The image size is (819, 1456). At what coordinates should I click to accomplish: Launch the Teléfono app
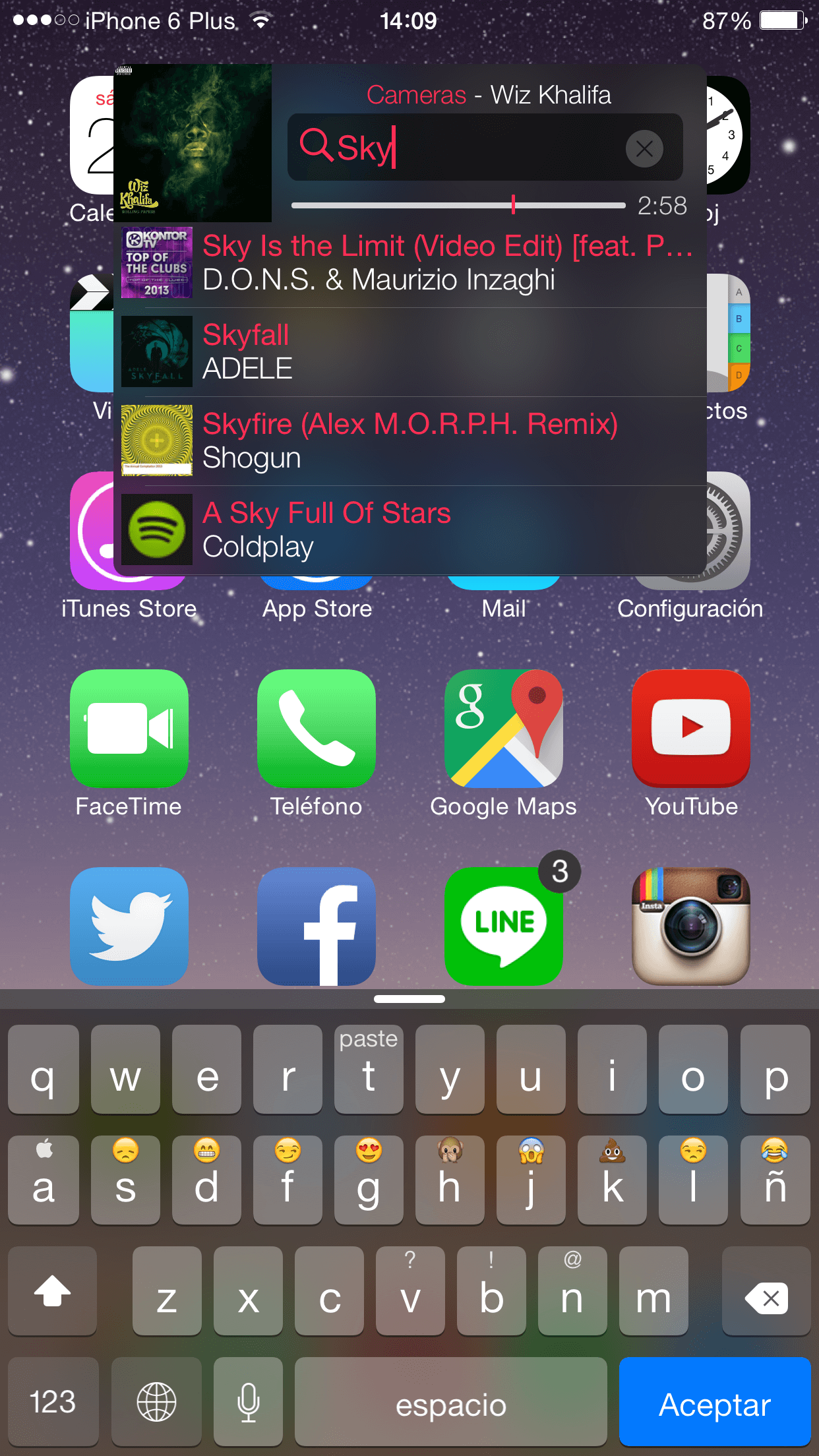click(317, 729)
